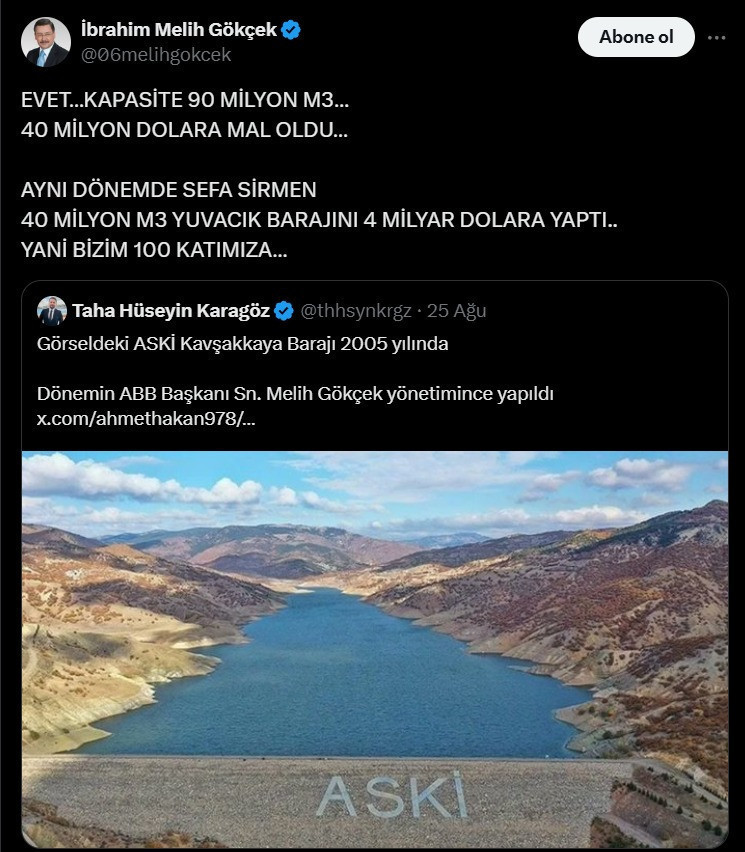
Task: Click İbrahim Melih Gökçek's display name
Action: click(180, 30)
